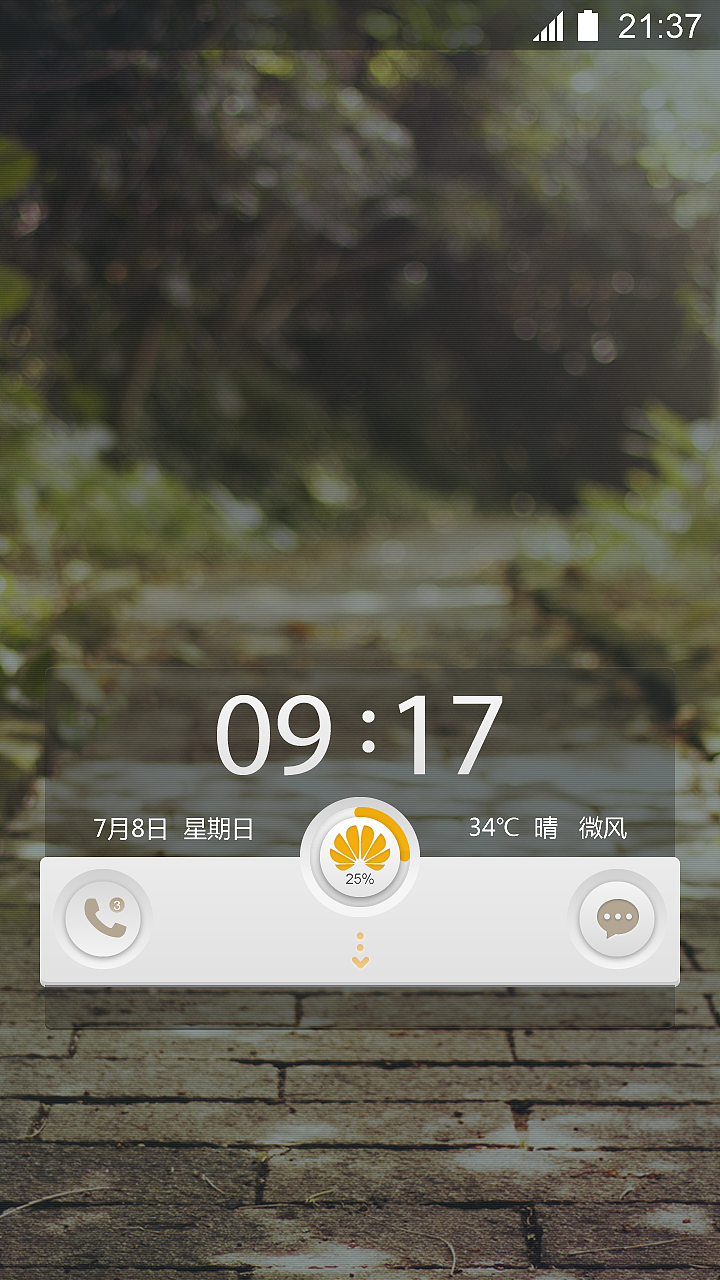Screen dimensions: 720x1280
Task: Open the phone dialer with missed calls
Action: point(103,919)
